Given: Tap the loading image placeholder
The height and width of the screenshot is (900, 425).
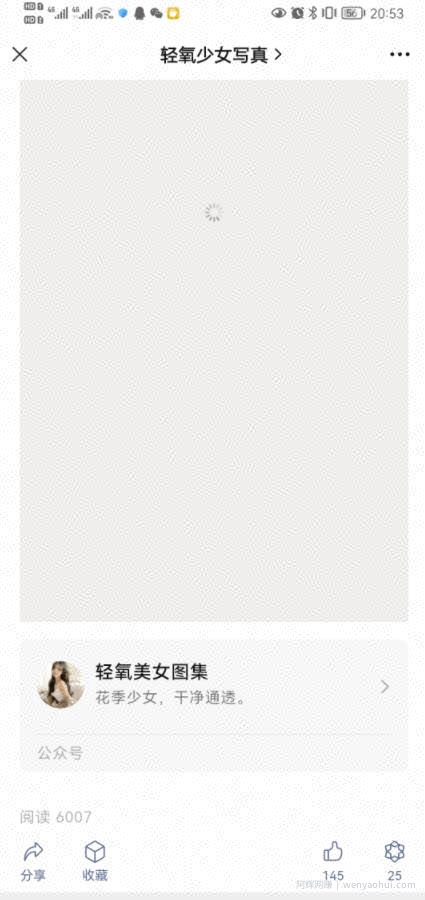Looking at the screenshot, I should point(214,351).
